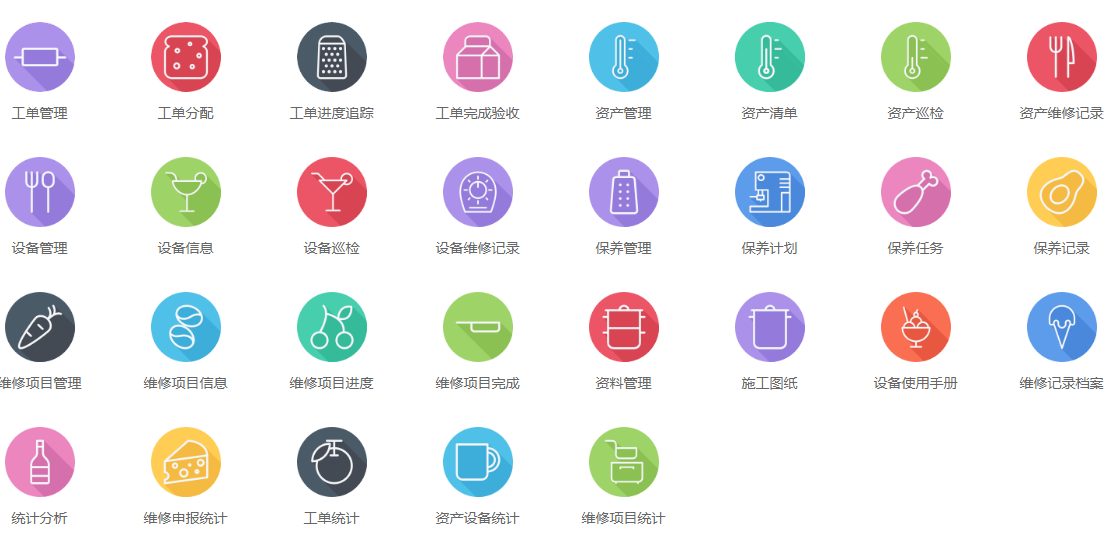View 资产设备统计
The width and height of the screenshot is (1110, 535).
pos(478,462)
